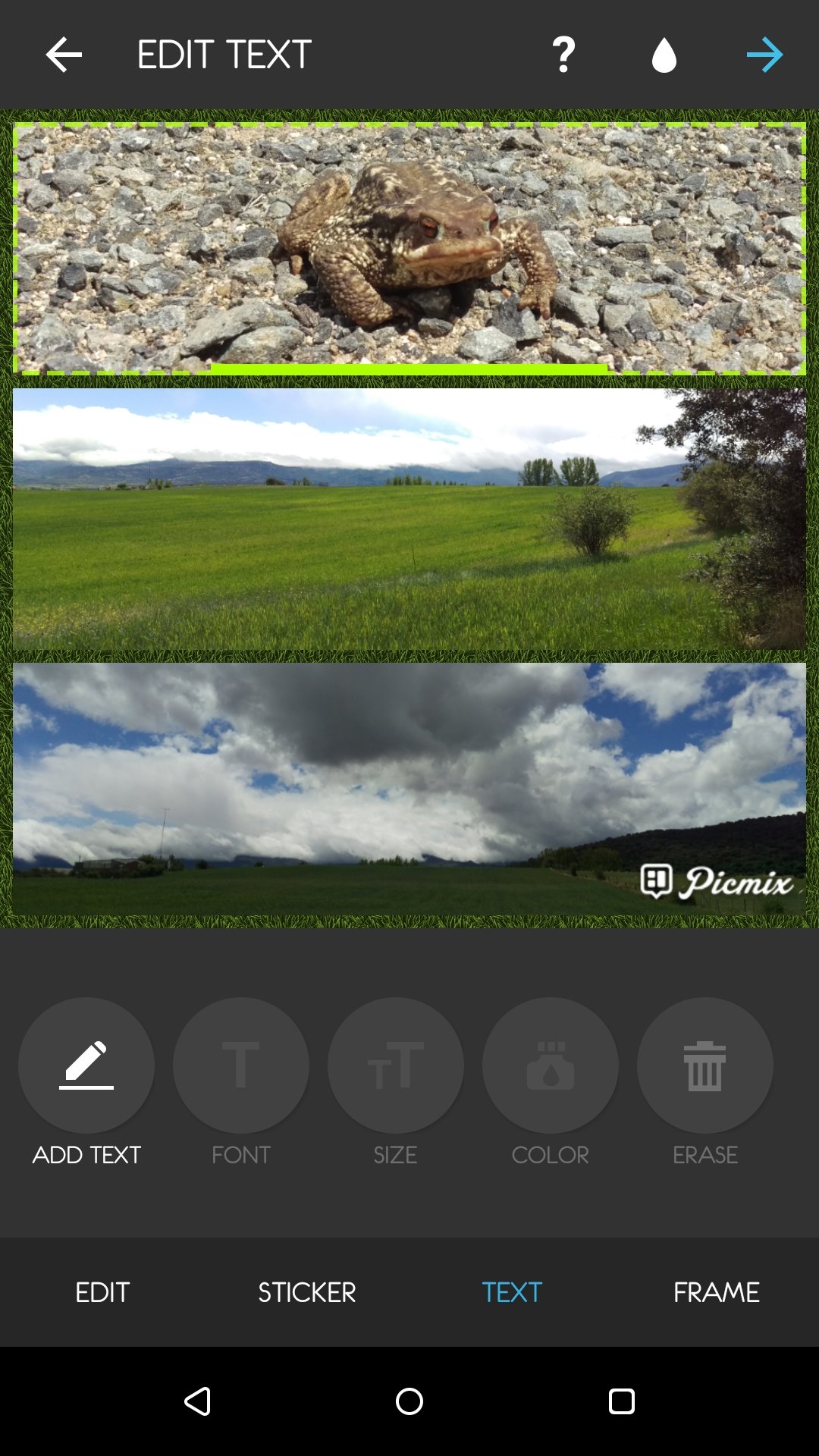Tap the Erase trash button

pyautogui.click(x=705, y=1065)
